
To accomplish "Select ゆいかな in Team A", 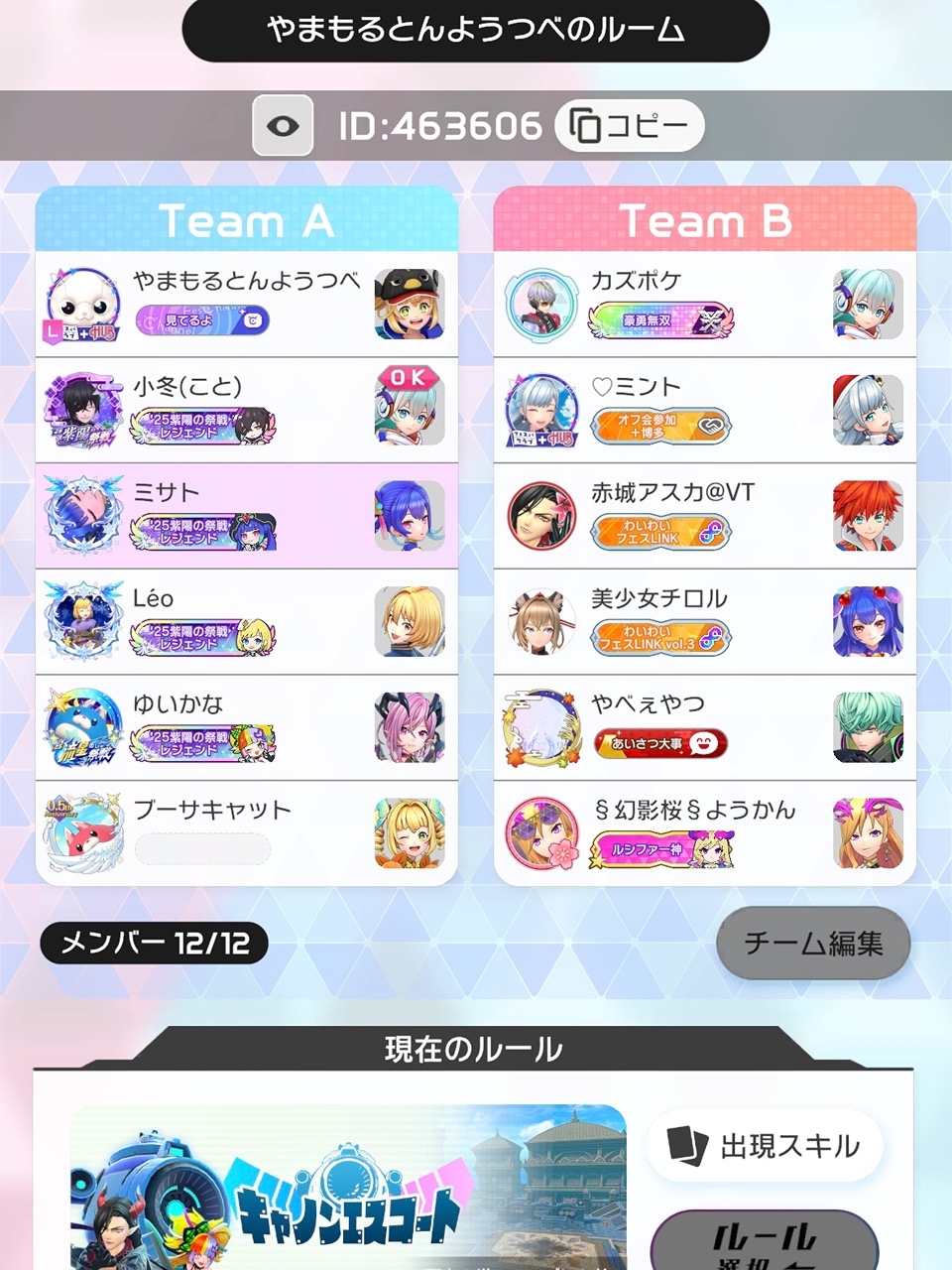I will (246, 728).
